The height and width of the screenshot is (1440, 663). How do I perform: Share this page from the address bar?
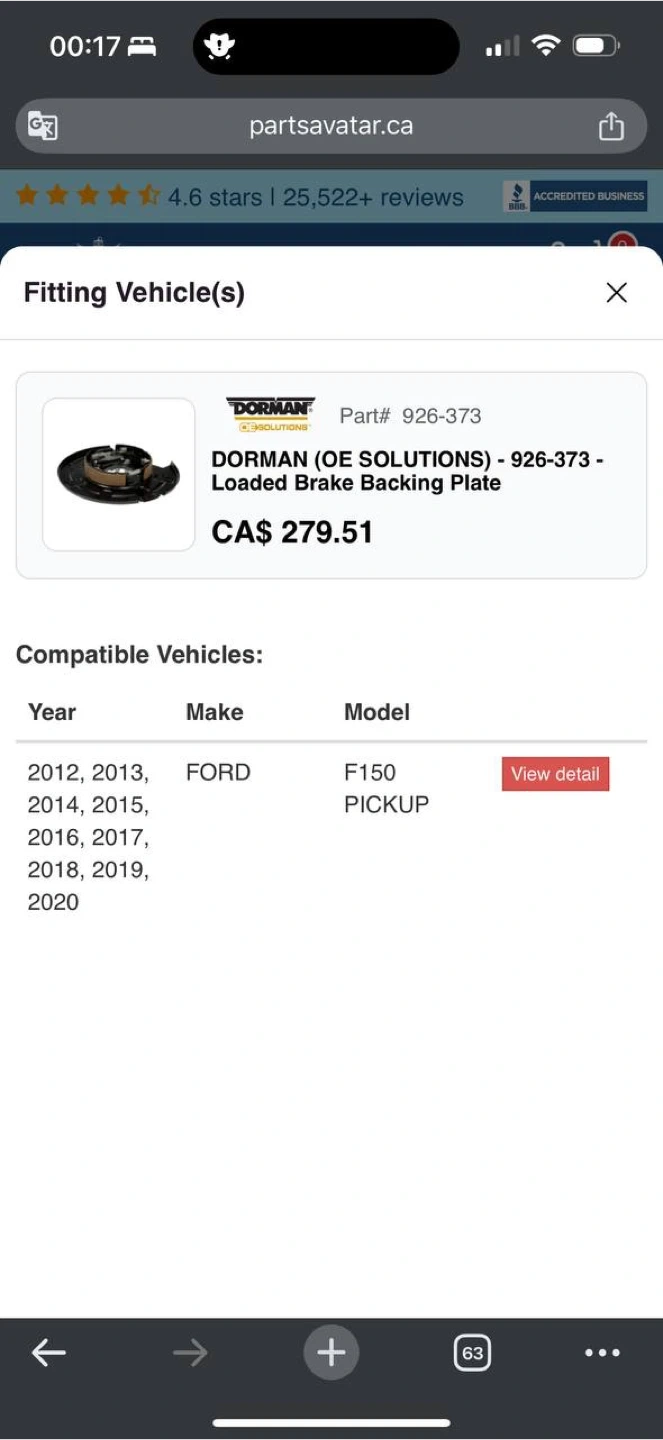click(611, 126)
